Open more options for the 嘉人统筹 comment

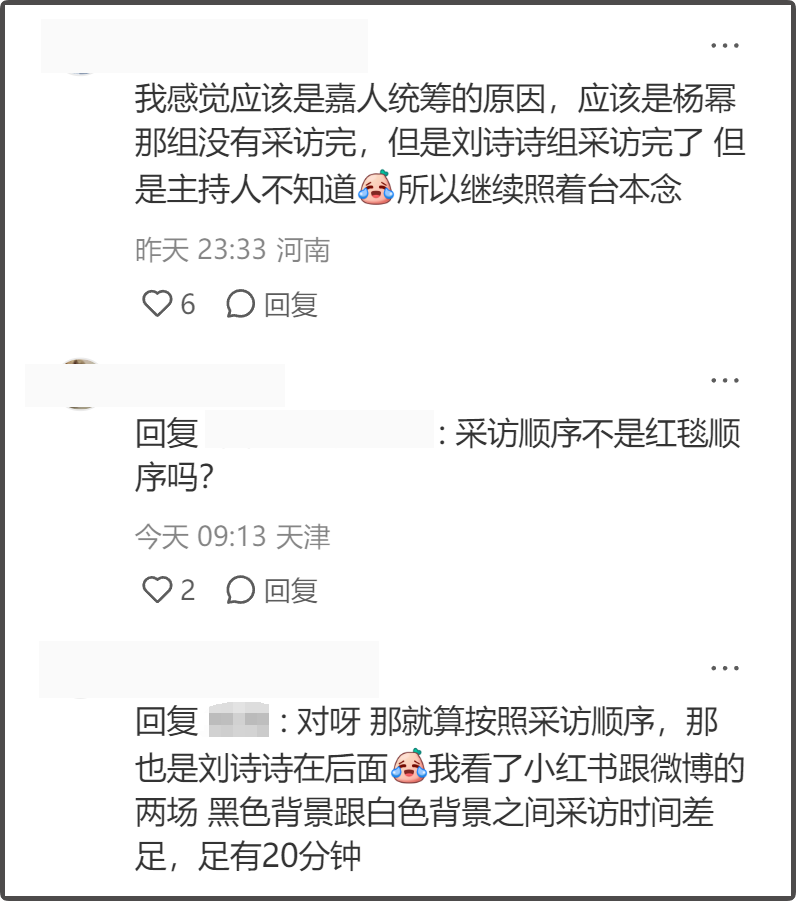pos(725,45)
